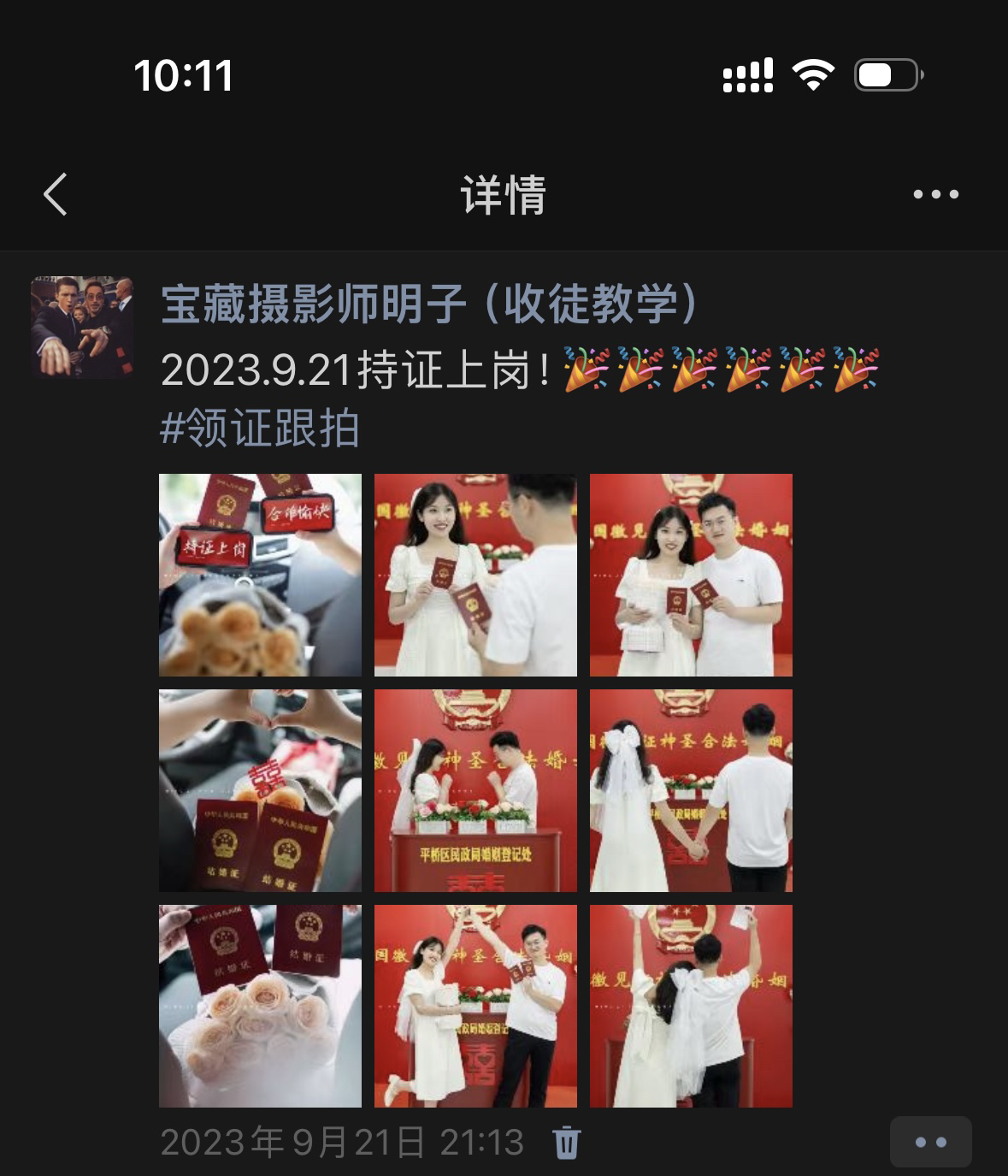Open photo of certificates above pink roses
Viewport: 1008px width, 1176px height.
pos(260,1006)
